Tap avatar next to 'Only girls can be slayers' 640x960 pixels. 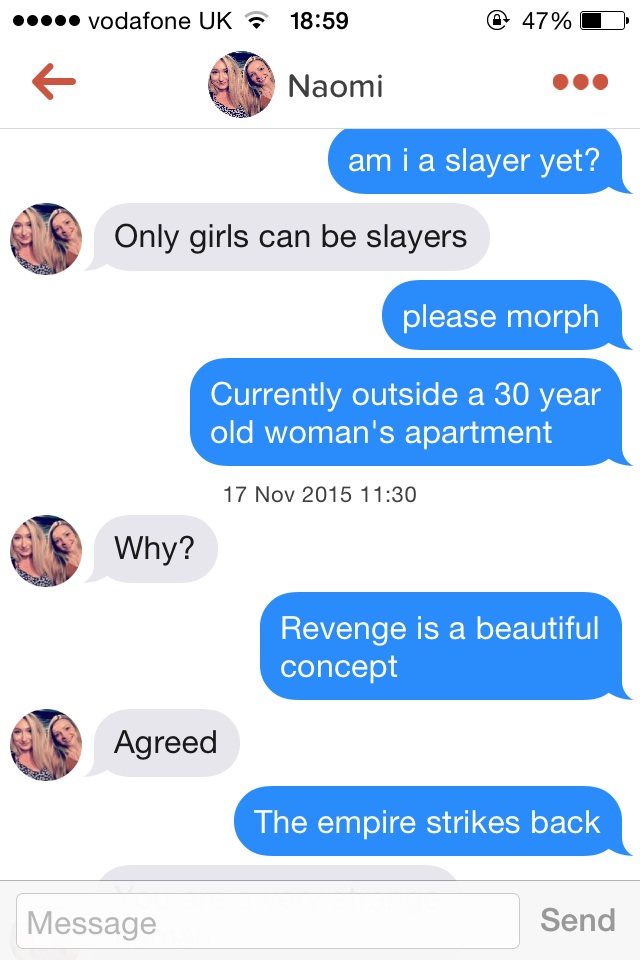pyautogui.click(x=45, y=239)
